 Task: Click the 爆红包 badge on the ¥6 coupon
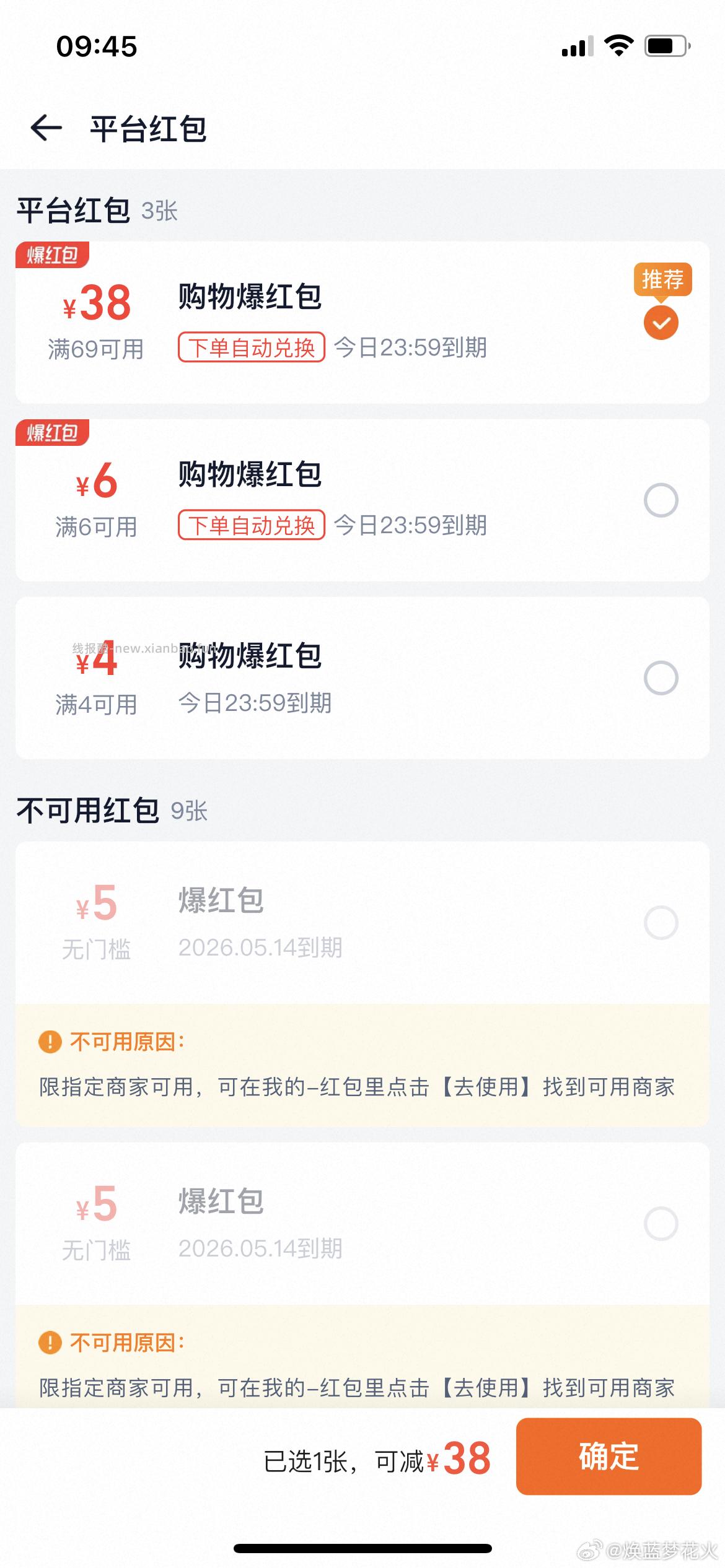point(51,432)
